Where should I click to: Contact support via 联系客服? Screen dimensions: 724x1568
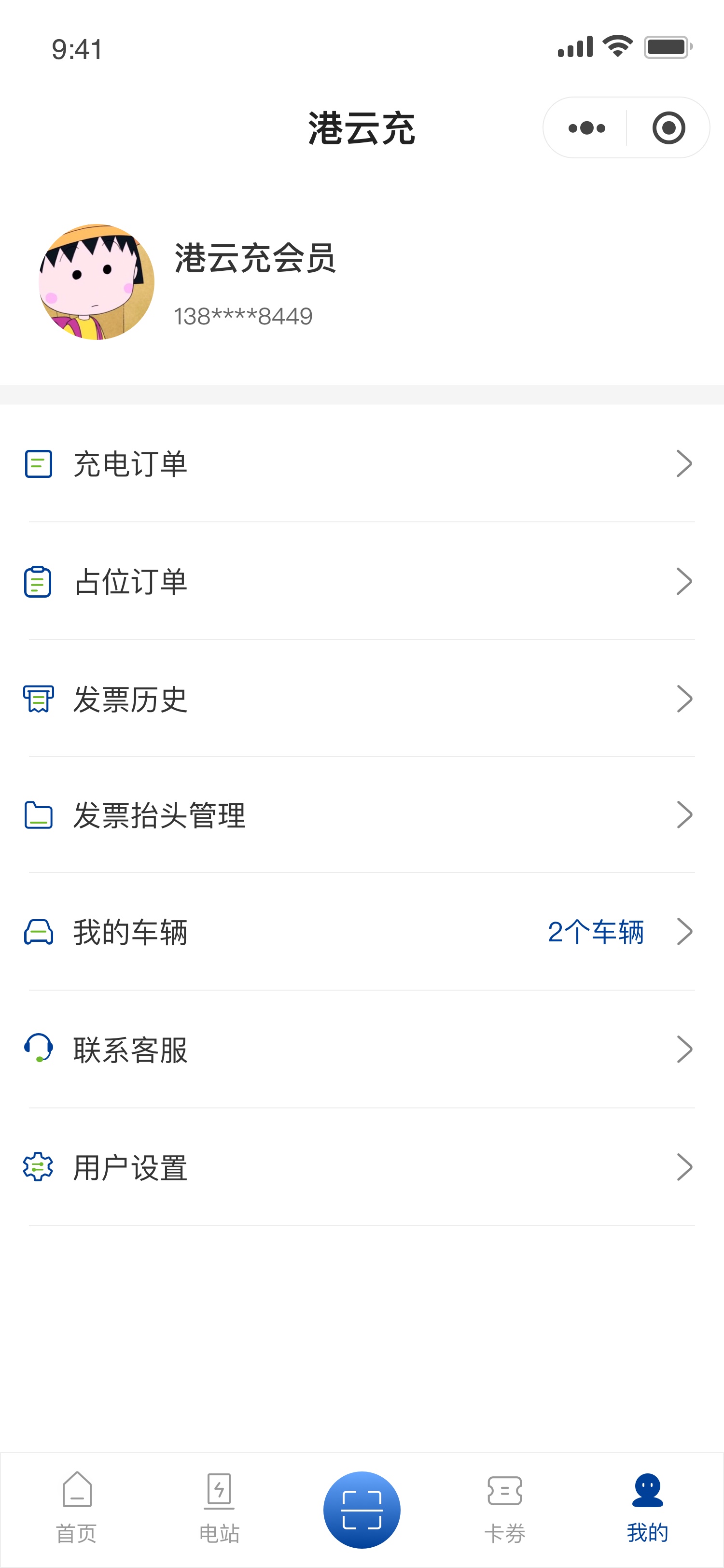click(x=362, y=1050)
